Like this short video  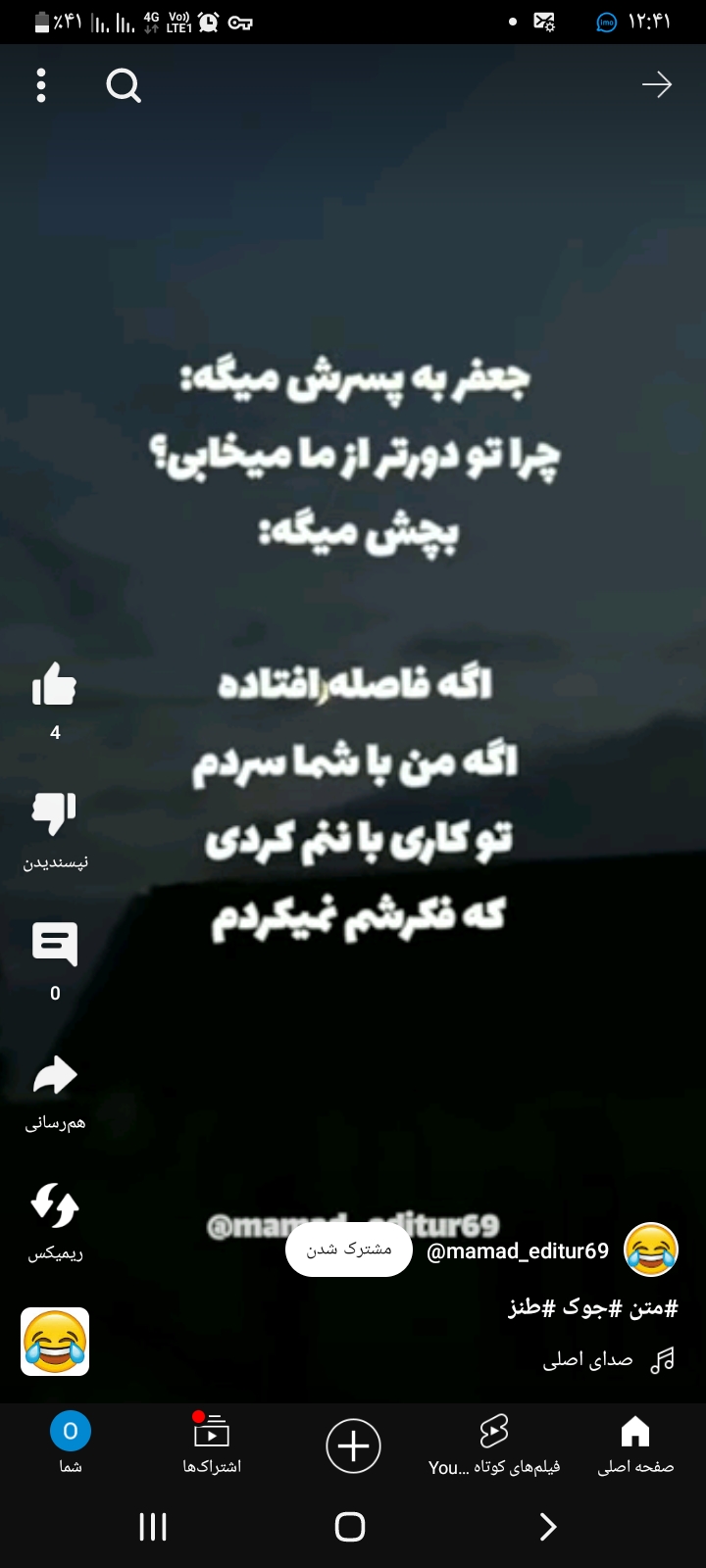tap(55, 686)
